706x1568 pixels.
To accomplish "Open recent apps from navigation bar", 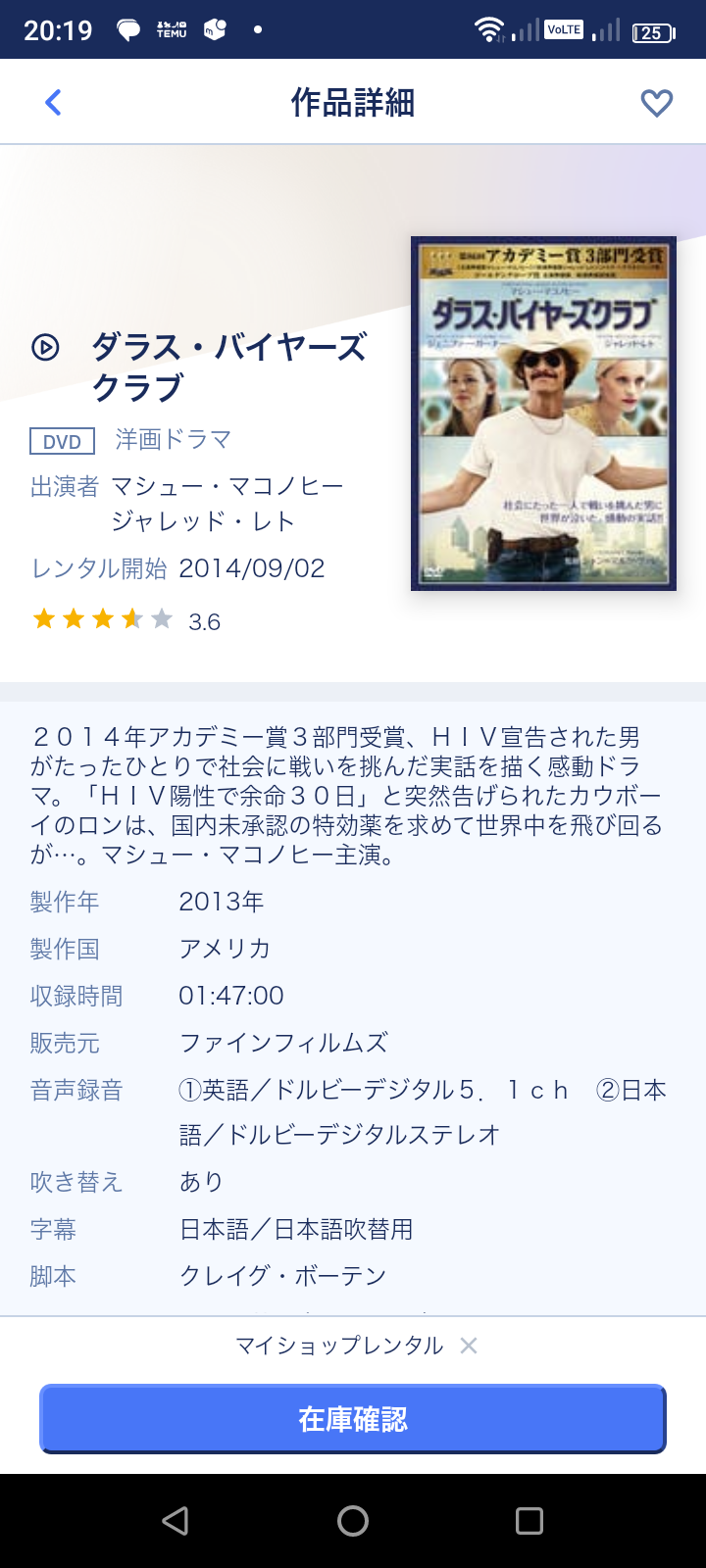I will pyautogui.click(x=529, y=1520).
